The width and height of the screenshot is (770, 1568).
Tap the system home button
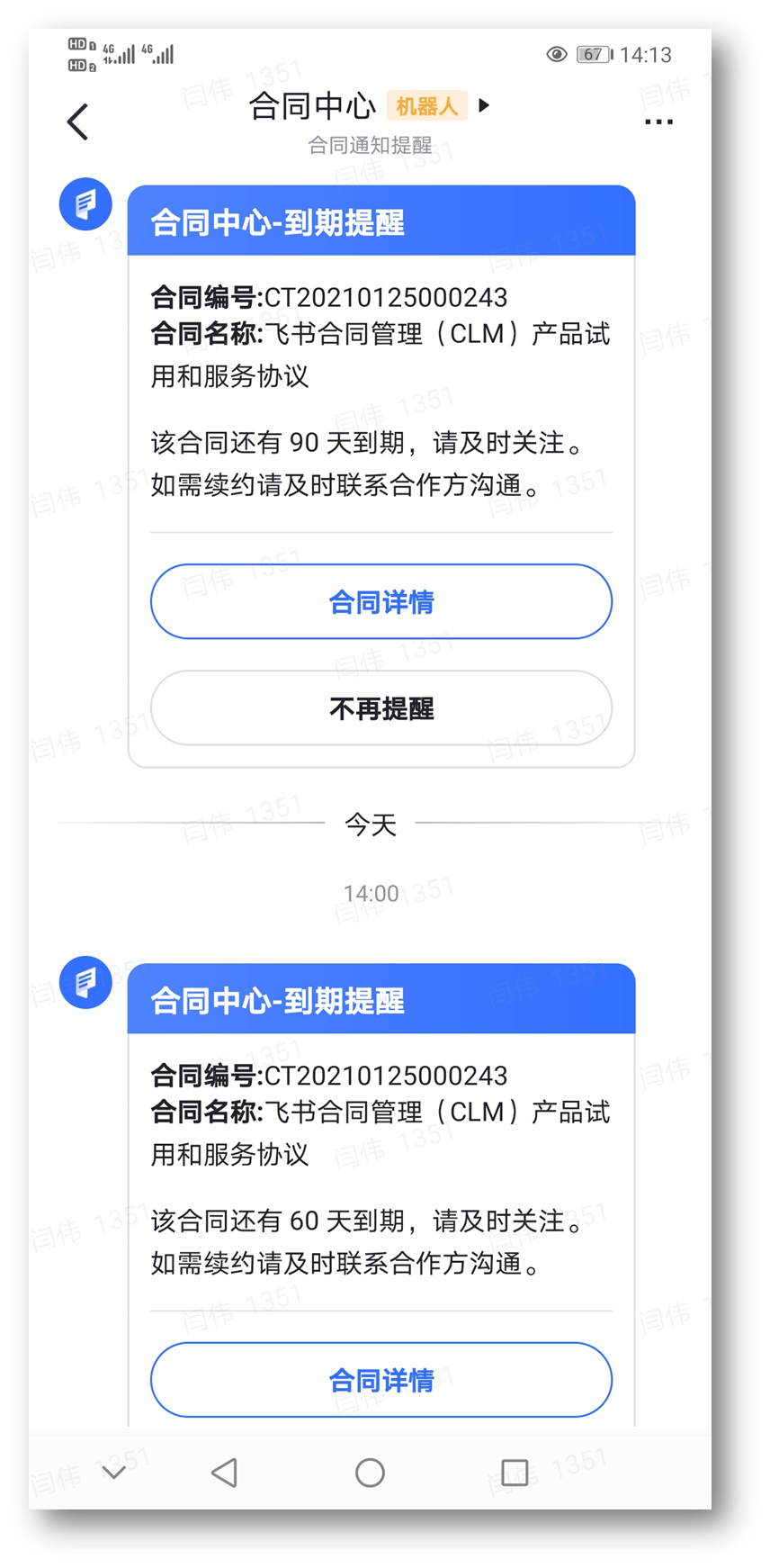click(370, 1473)
